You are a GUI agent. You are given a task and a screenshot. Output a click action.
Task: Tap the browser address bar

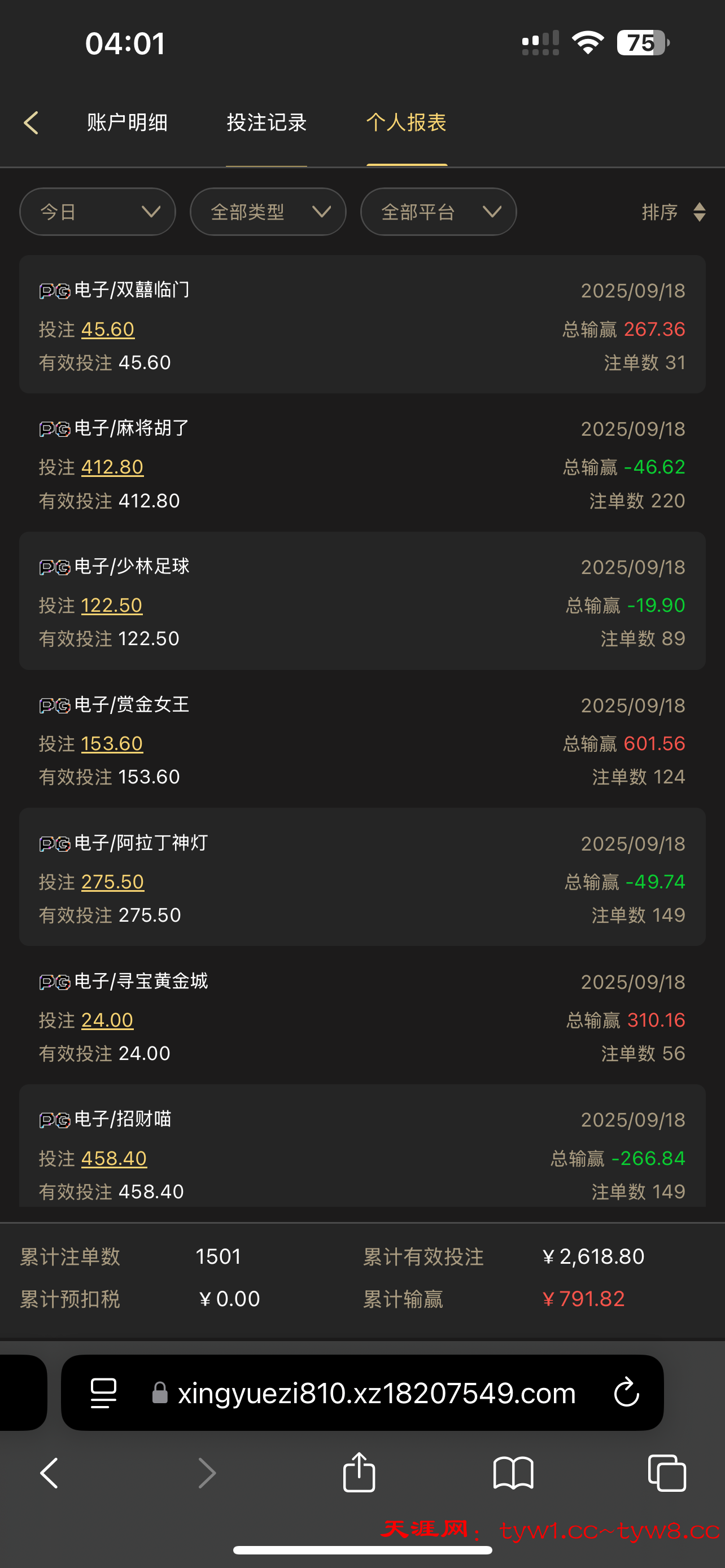click(376, 1392)
